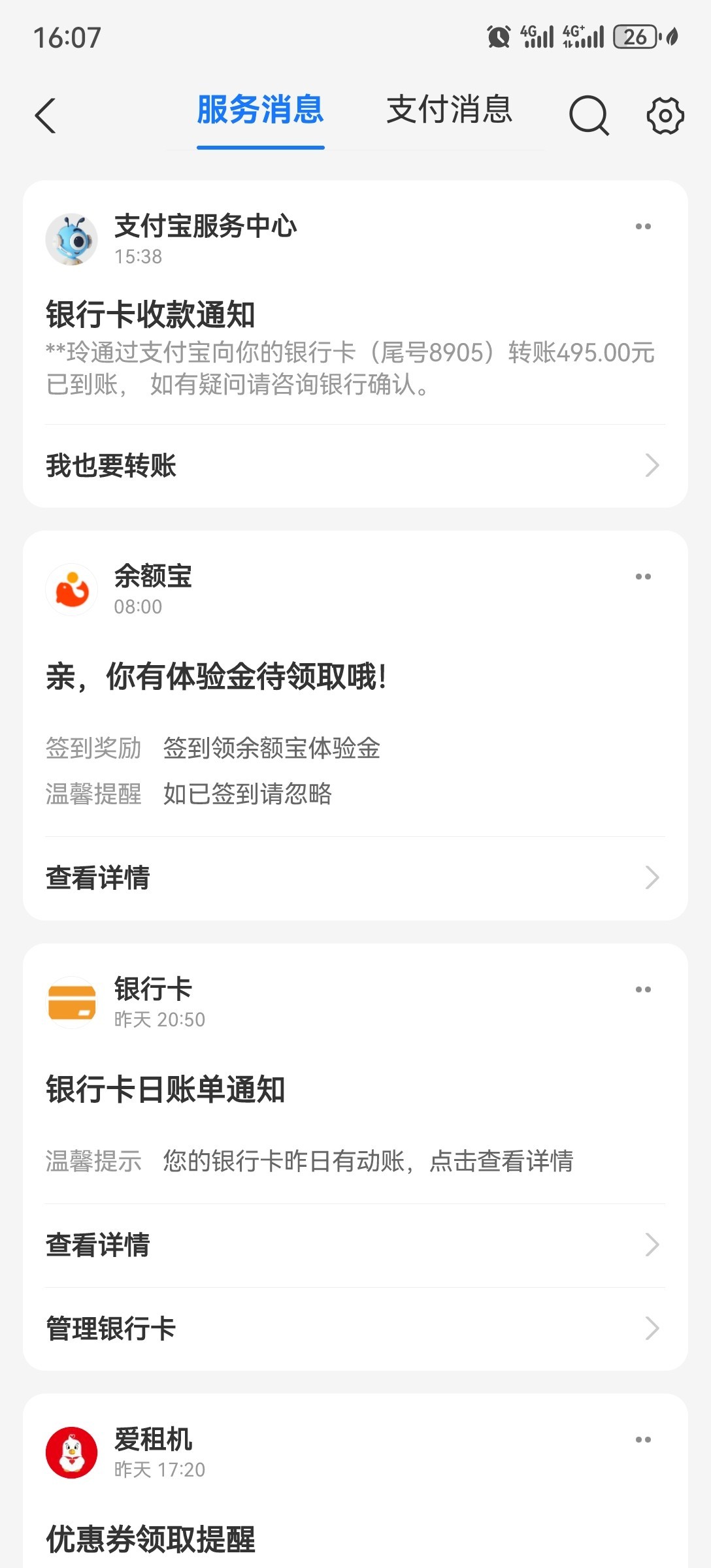Select the 服务消息 tab

[260, 110]
